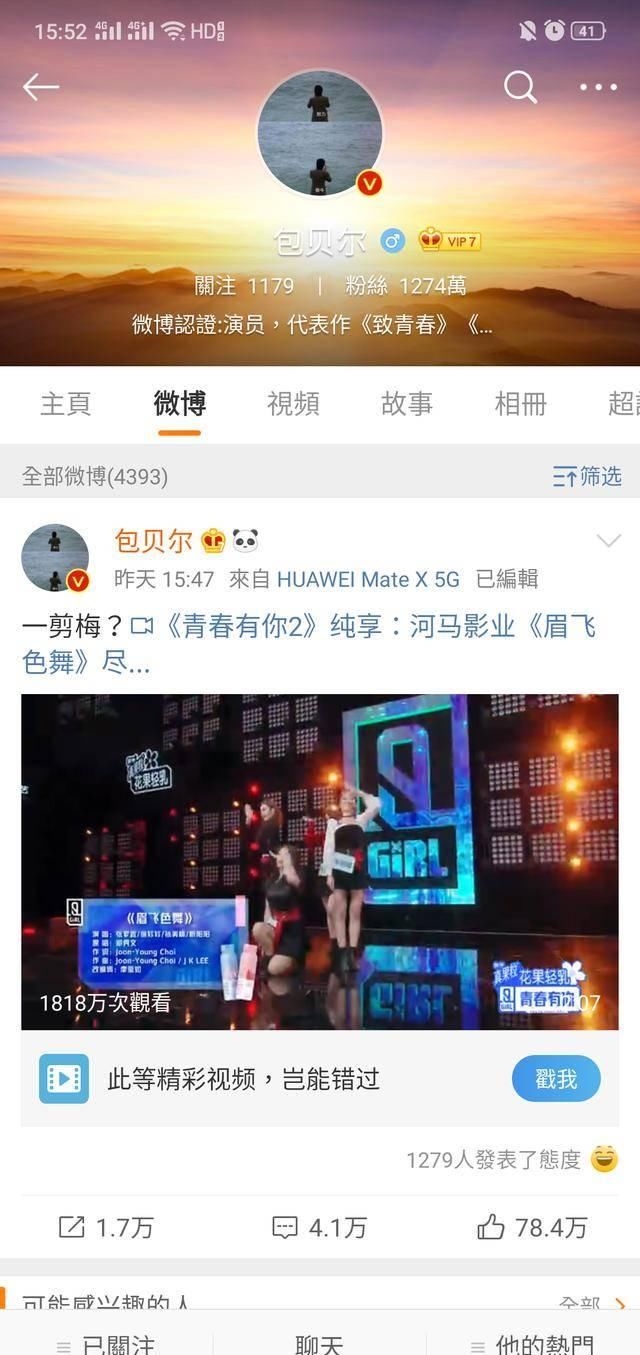Repost the post with 1.7万 shares

pos(106,1227)
